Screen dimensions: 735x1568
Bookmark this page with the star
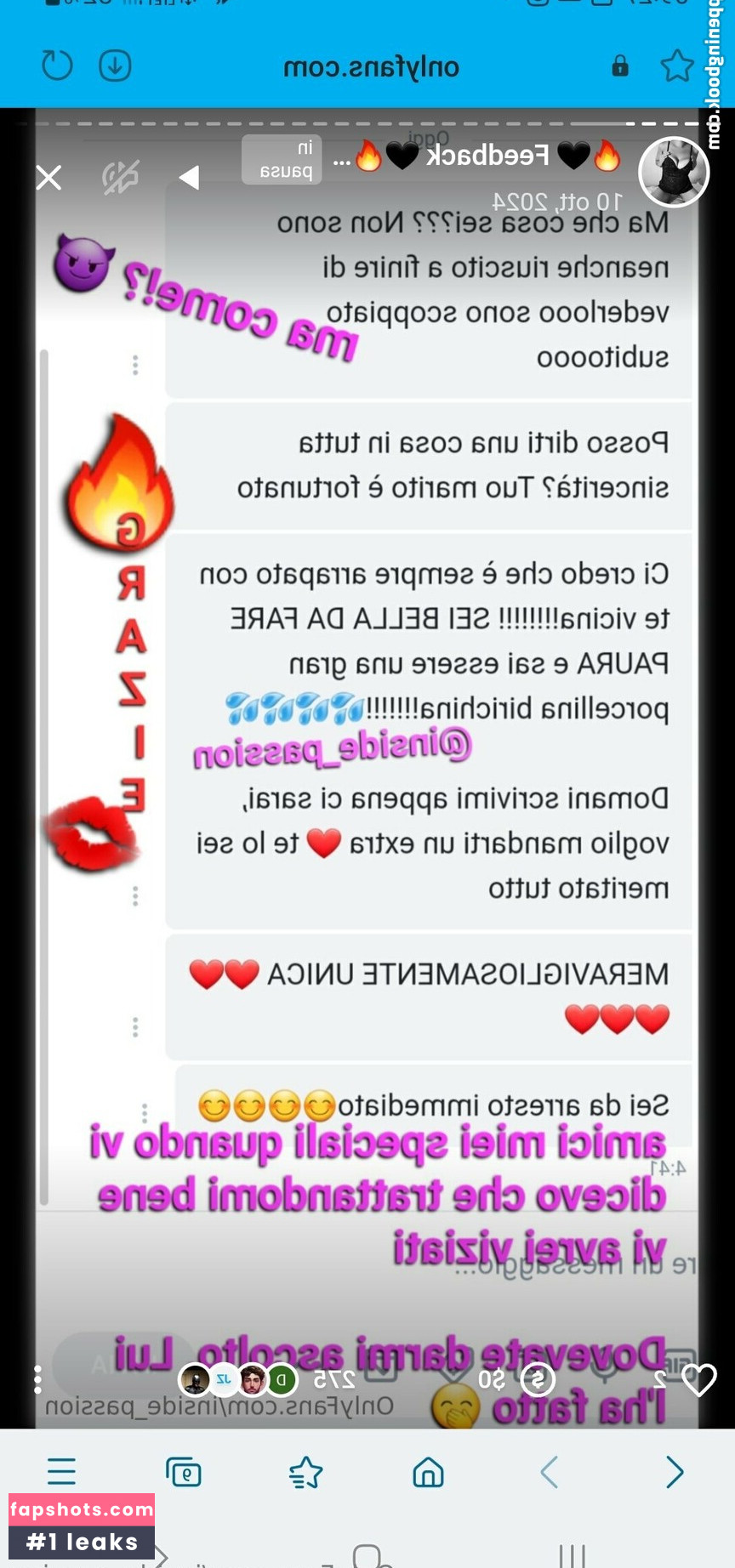(677, 65)
